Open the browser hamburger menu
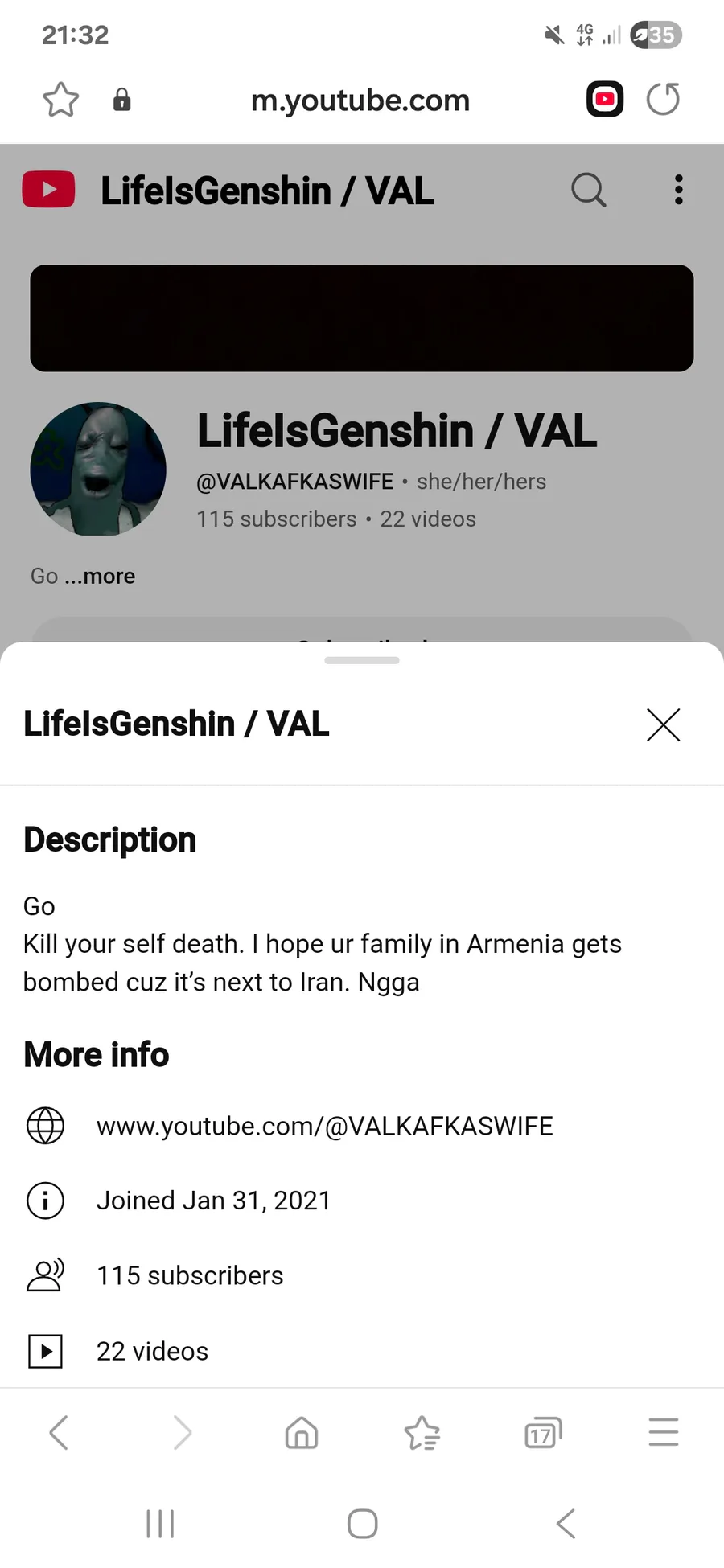The height and width of the screenshot is (1568, 724). point(664,1432)
